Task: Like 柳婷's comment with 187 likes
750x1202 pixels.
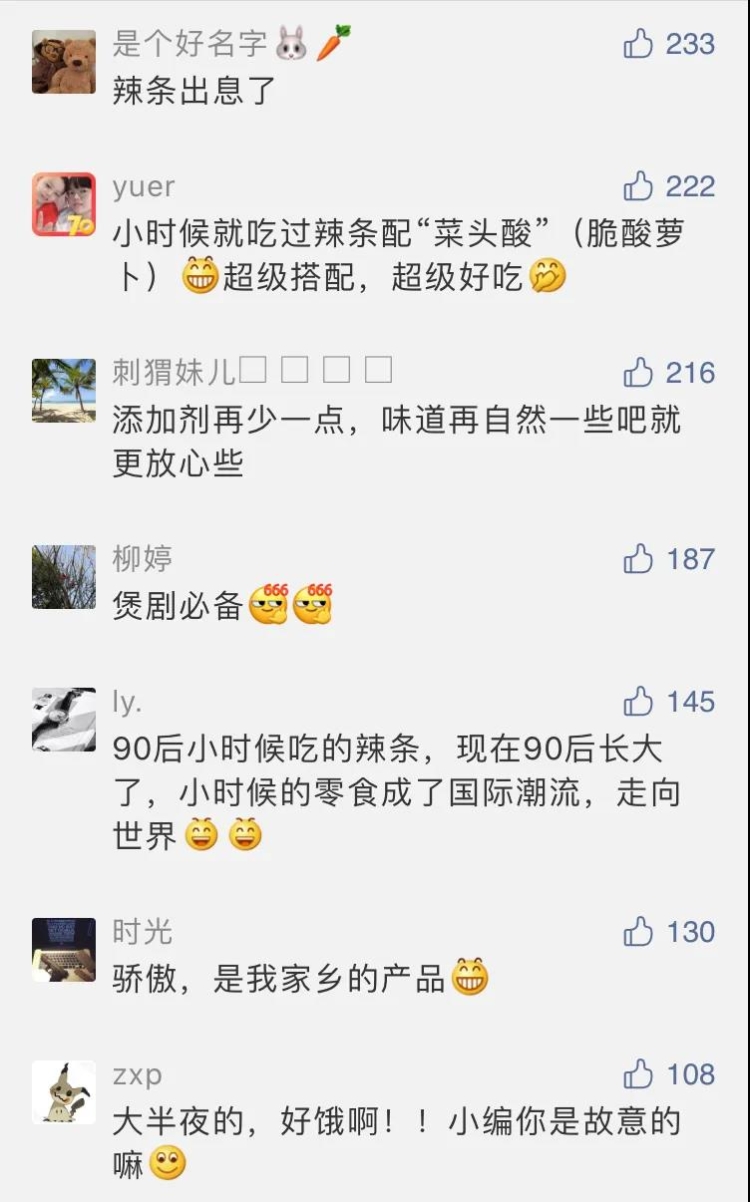Action: click(638, 559)
